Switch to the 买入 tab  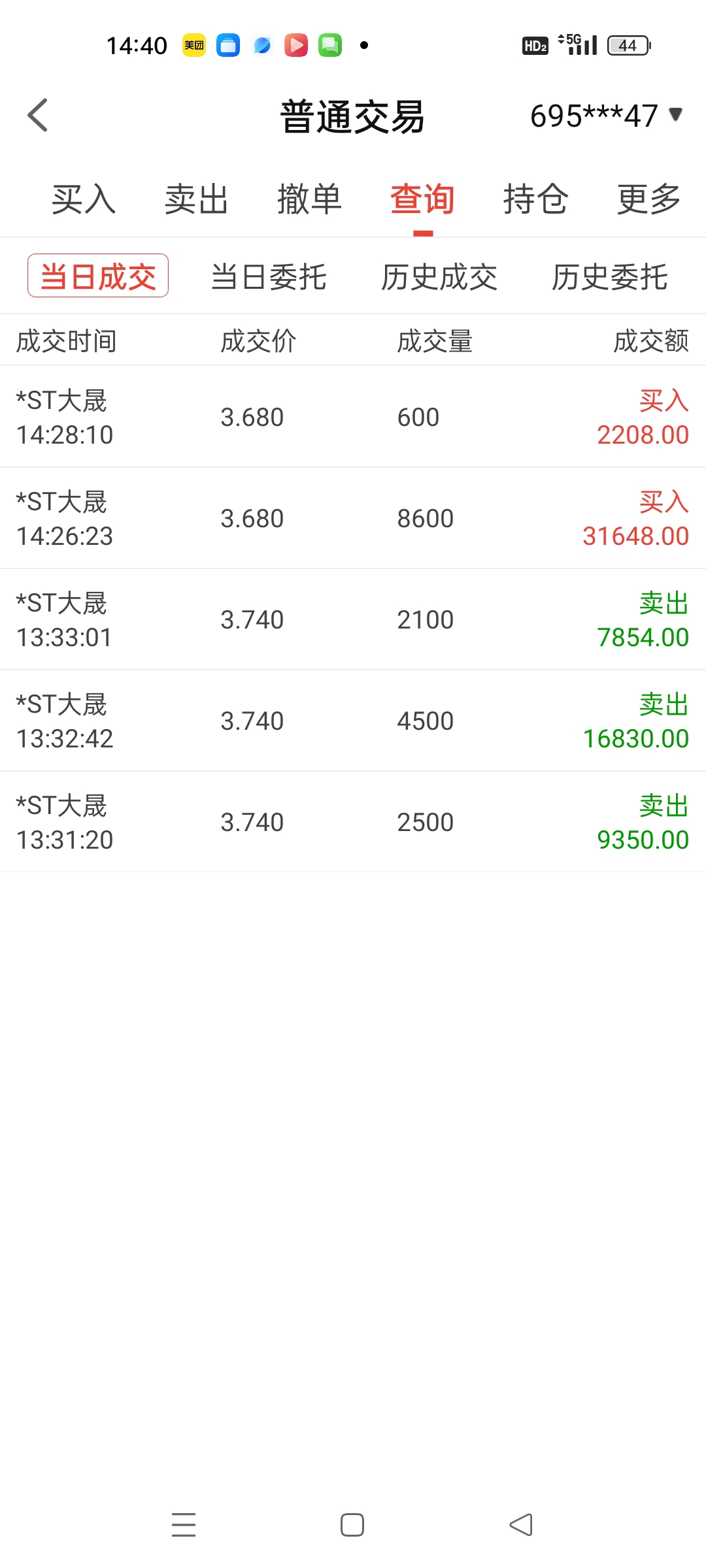(x=84, y=199)
